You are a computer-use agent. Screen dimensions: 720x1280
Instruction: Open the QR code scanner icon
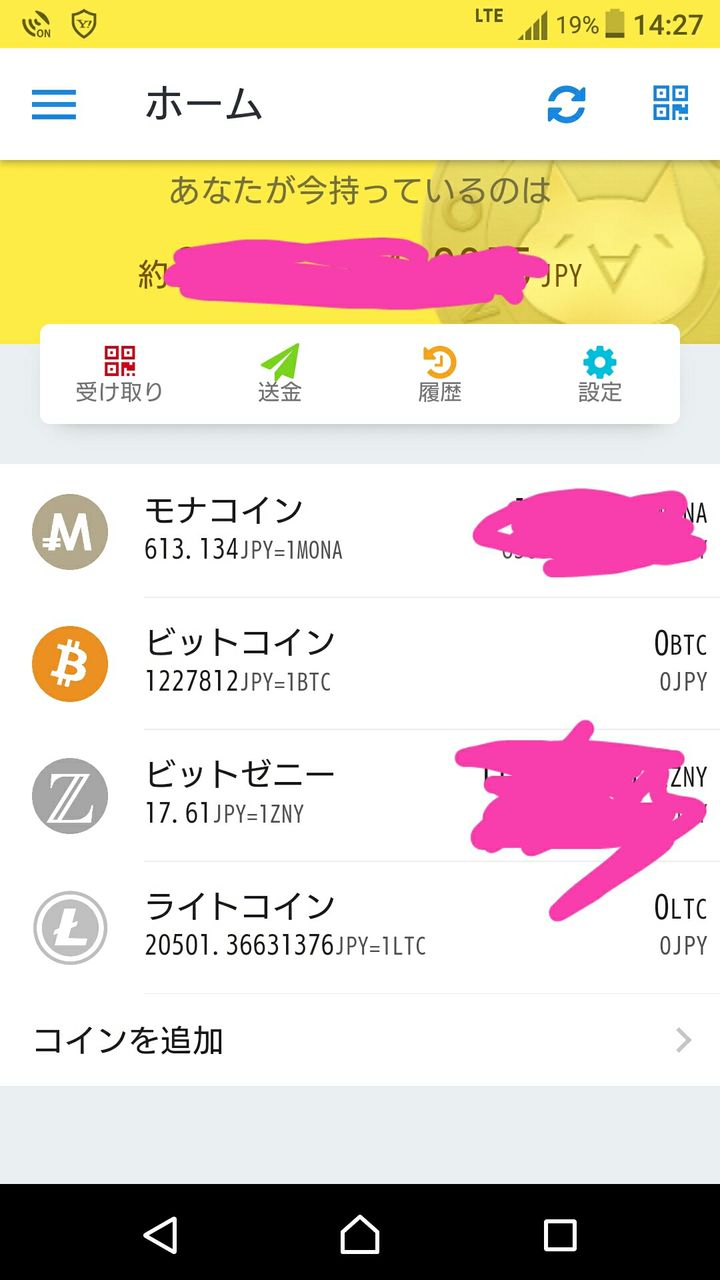(x=671, y=103)
